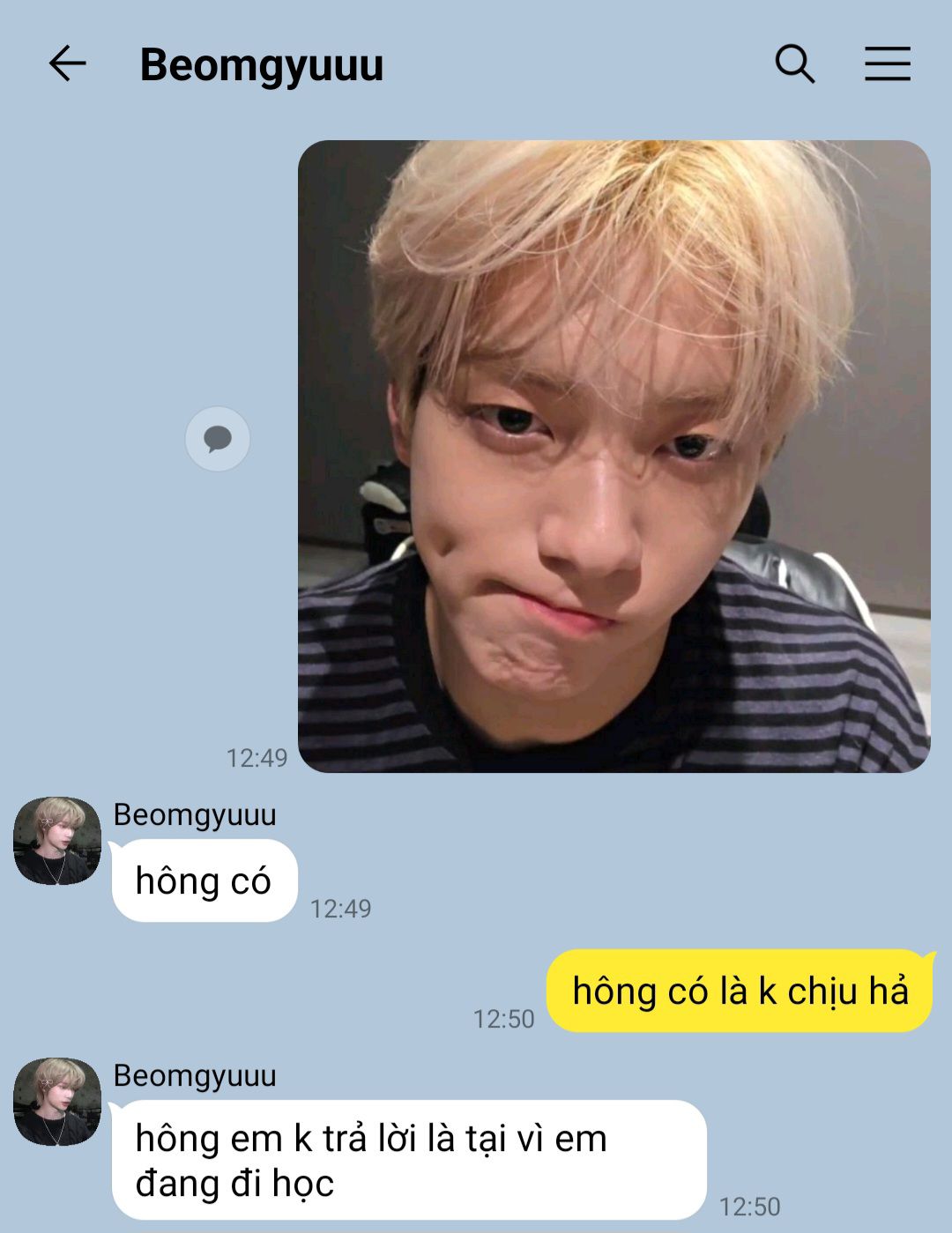Tap the comment bubble beside the photo

pos(218,438)
